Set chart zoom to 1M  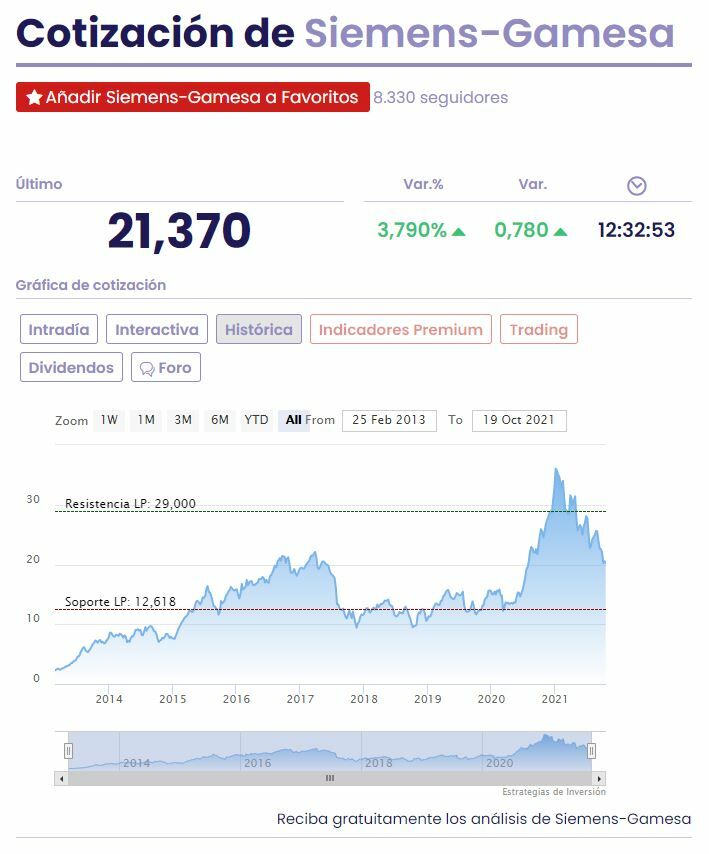[146, 420]
